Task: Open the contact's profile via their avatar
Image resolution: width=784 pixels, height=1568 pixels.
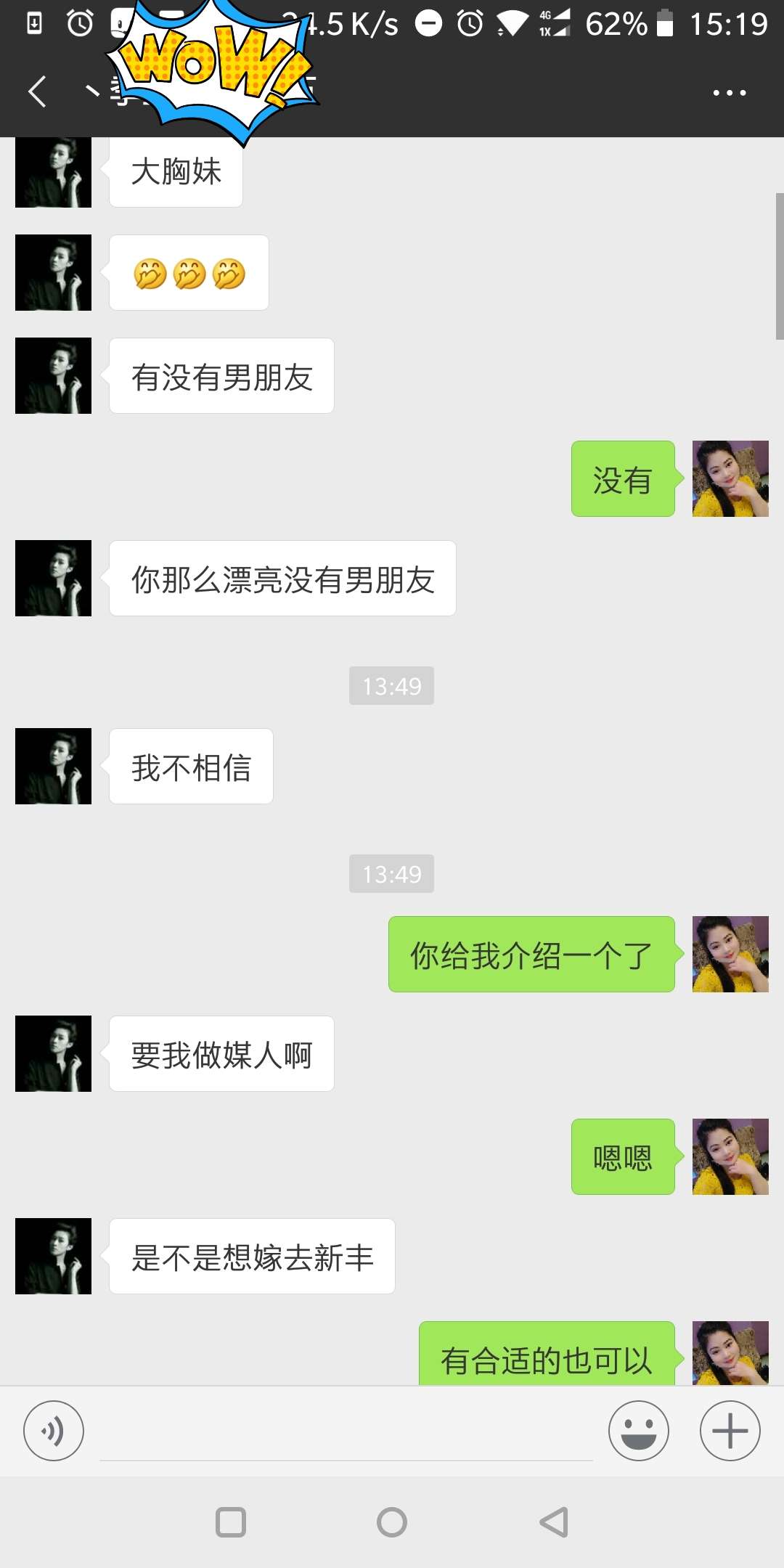Action: click(x=52, y=375)
